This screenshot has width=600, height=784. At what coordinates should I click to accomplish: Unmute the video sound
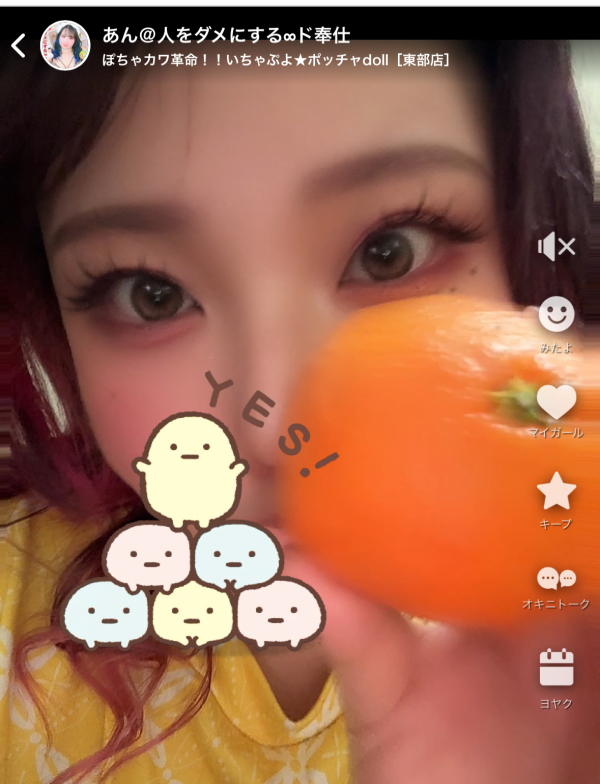point(556,246)
